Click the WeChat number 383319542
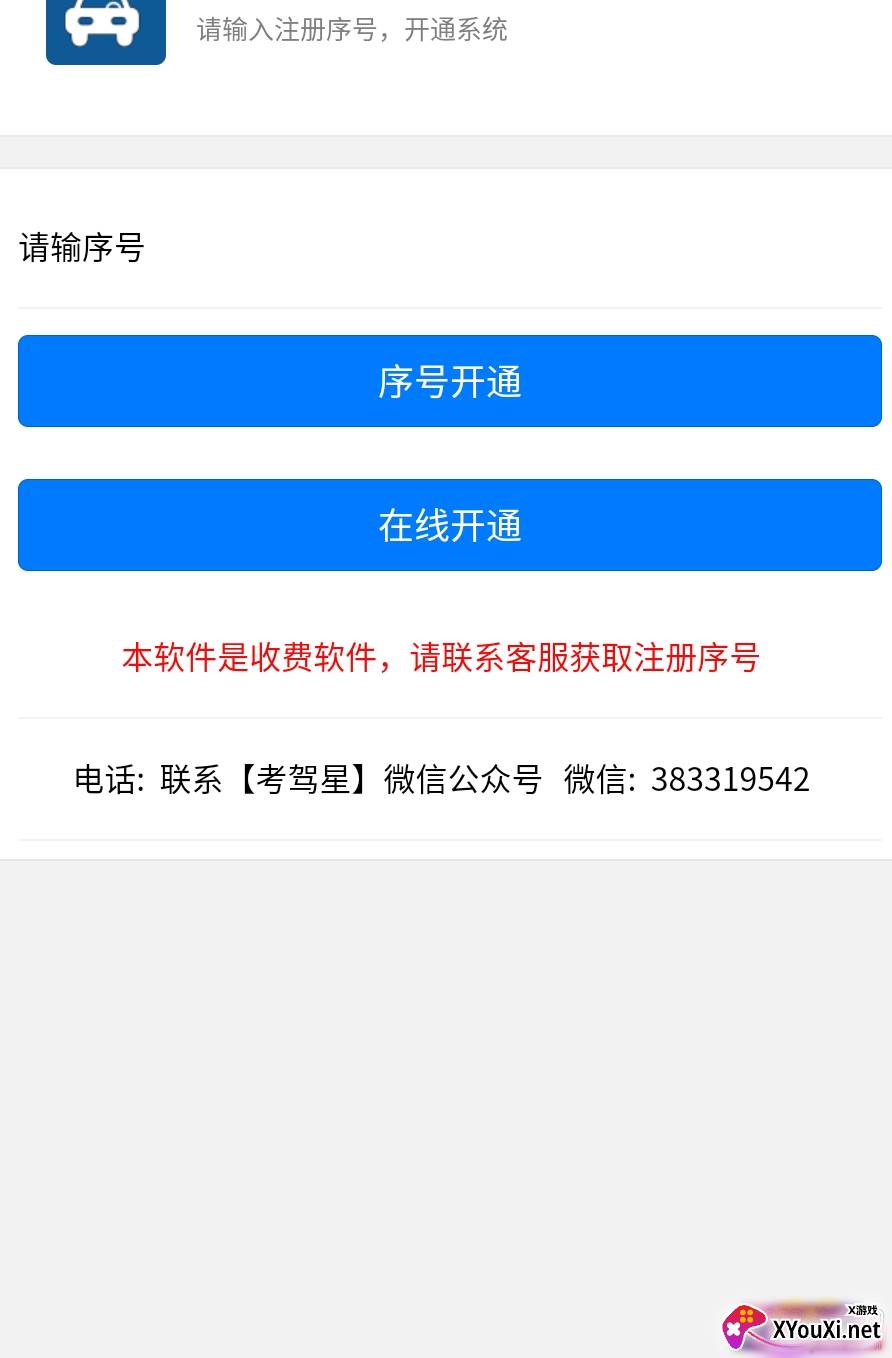The image size is (892, 1358). (730, 779)
